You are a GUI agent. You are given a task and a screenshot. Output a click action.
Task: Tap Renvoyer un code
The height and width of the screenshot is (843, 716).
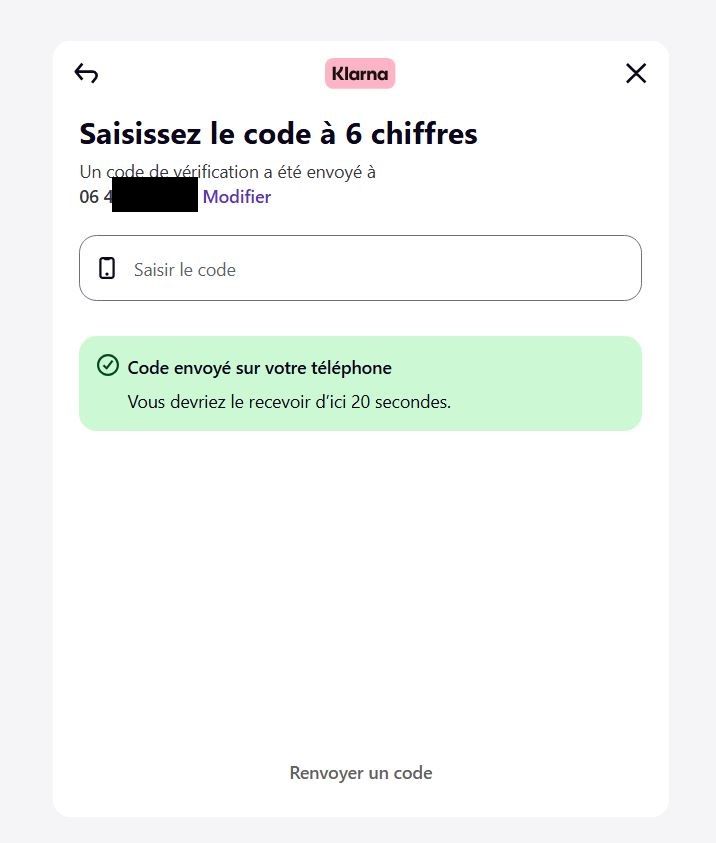360,773
